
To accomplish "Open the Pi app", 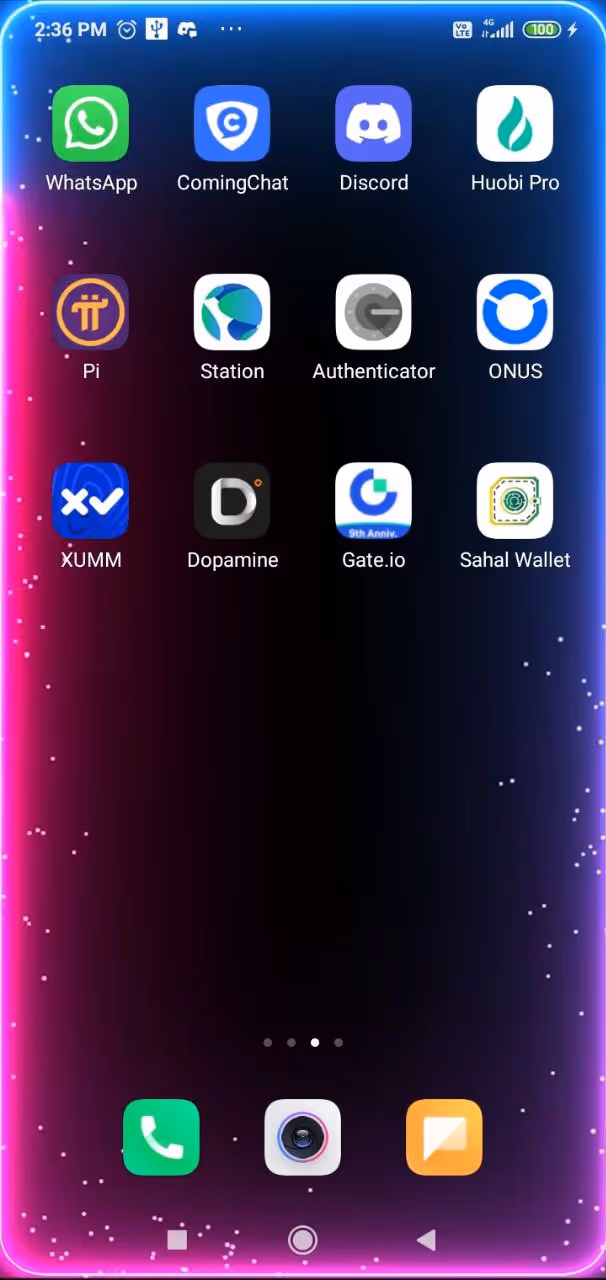I will tap(91, 312).
